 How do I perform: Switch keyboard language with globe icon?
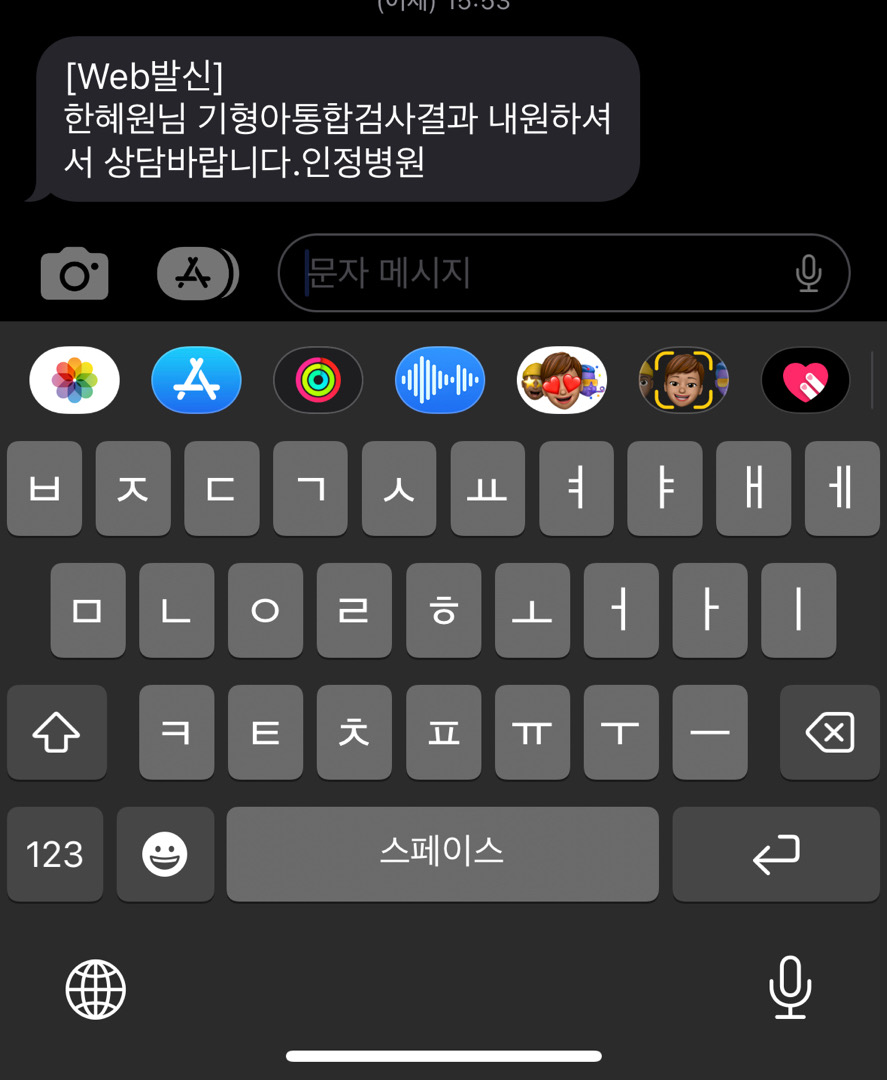point(96,989)
